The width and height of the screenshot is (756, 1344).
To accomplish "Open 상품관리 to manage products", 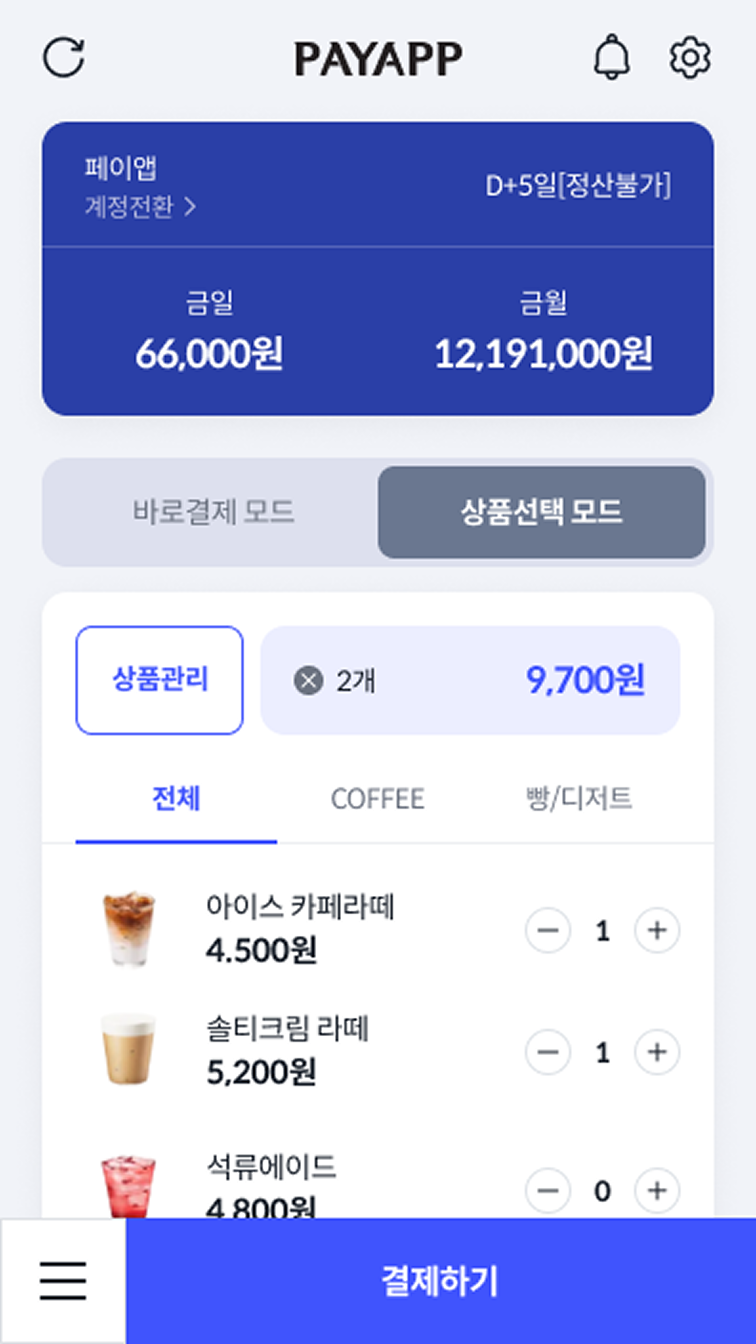I will pos(159,679).
